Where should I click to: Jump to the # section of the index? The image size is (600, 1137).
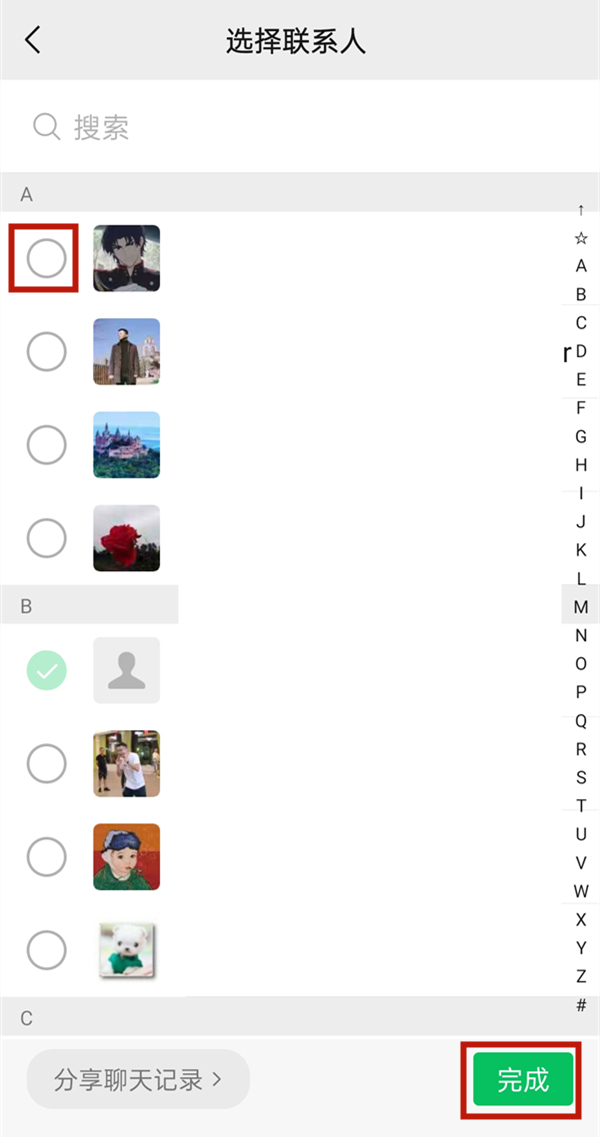pyautogui.click(x=581, y=1005)
